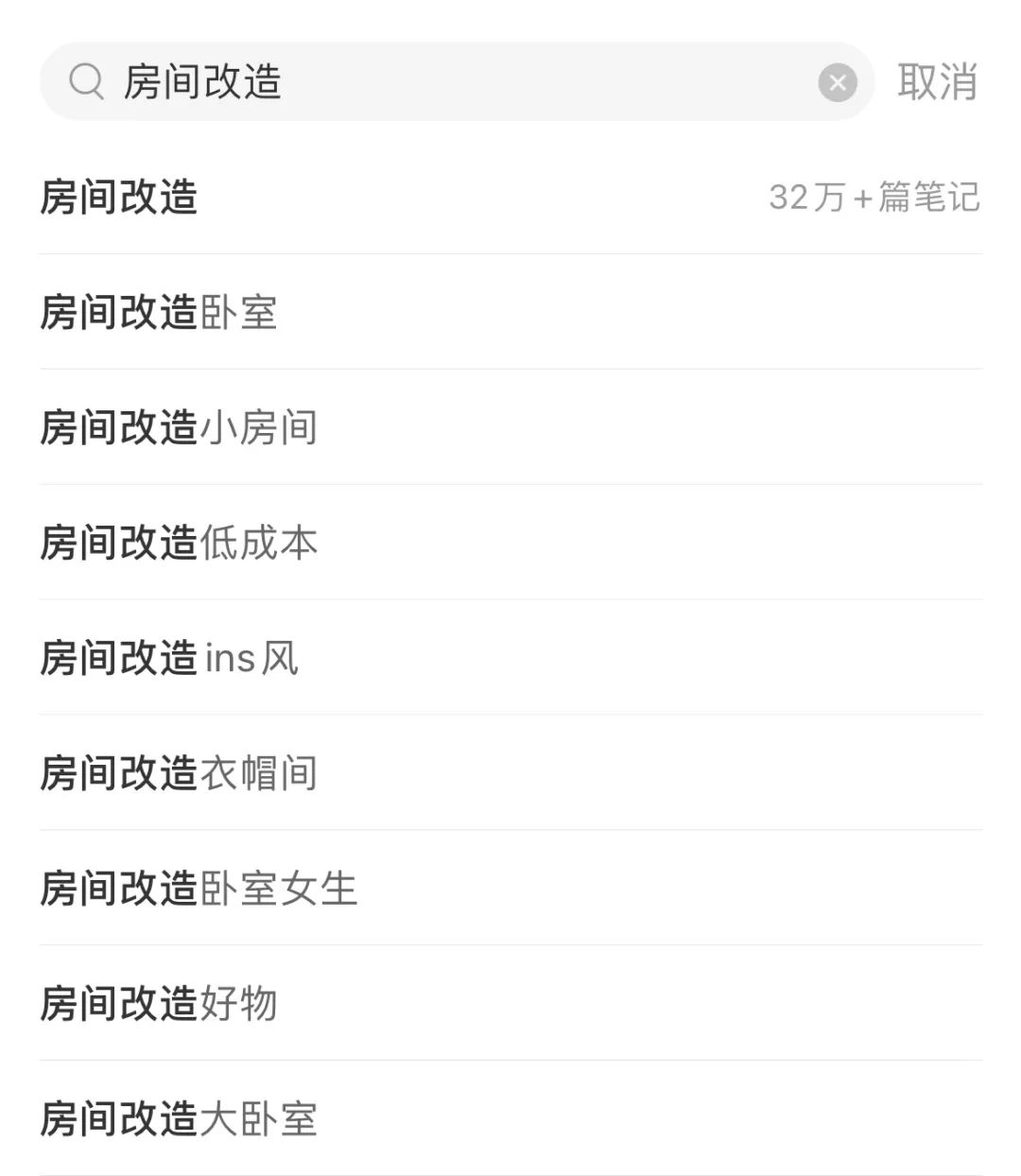Clear the search text with the X icon
Image resolution: width=1021 pixels, height=1176 pixels.
837,83
